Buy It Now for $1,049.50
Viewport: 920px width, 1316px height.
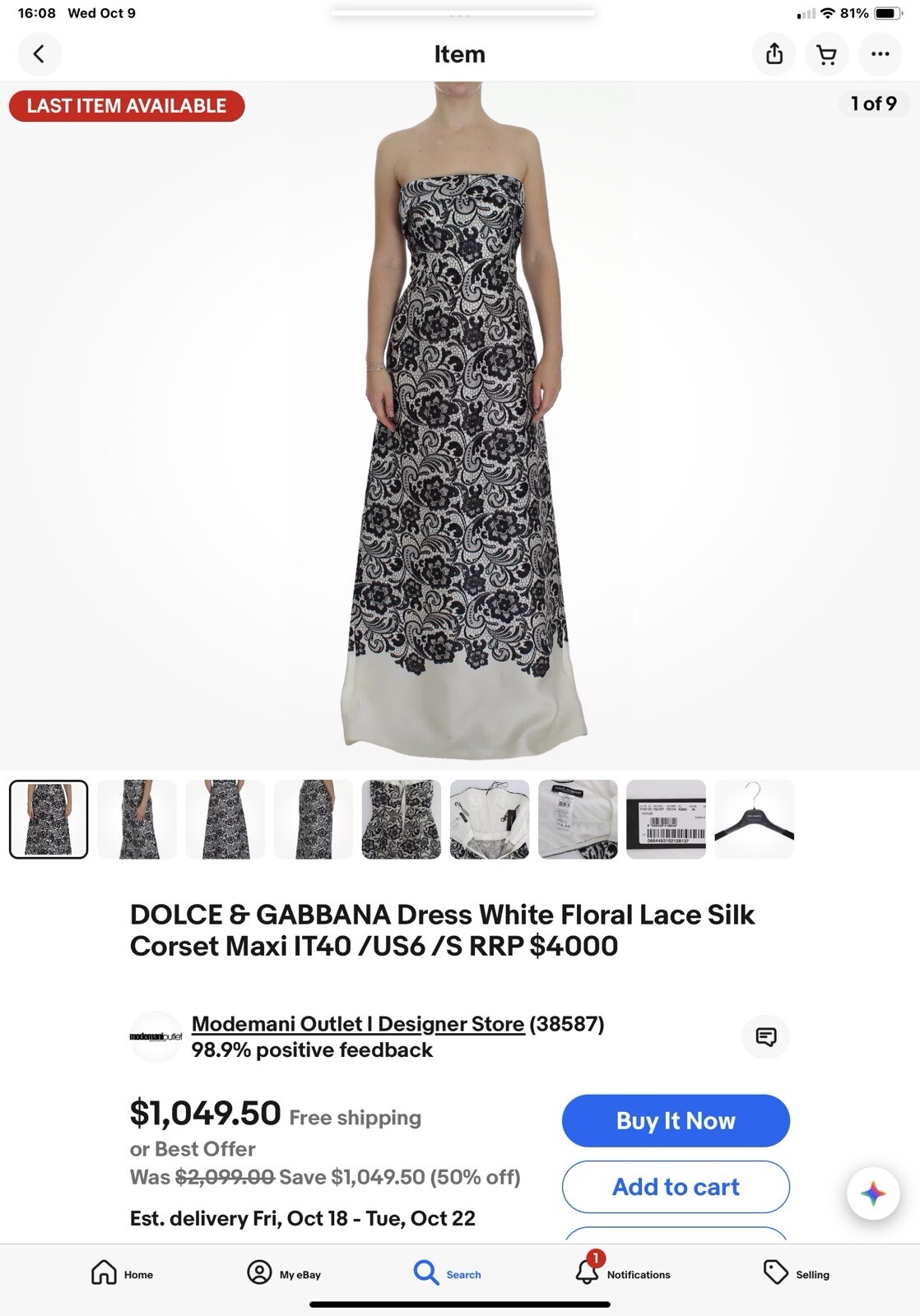point(676,1120)
